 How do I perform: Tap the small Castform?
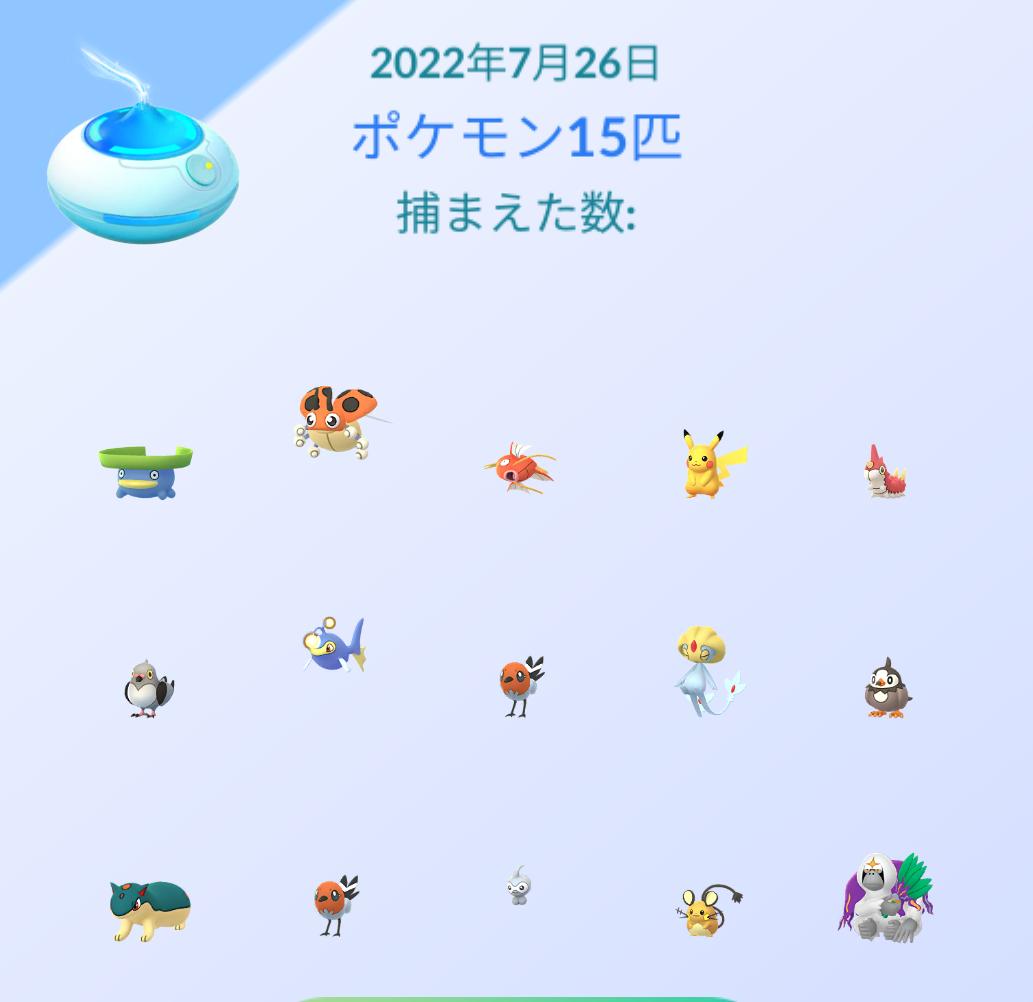click(518, 886)
